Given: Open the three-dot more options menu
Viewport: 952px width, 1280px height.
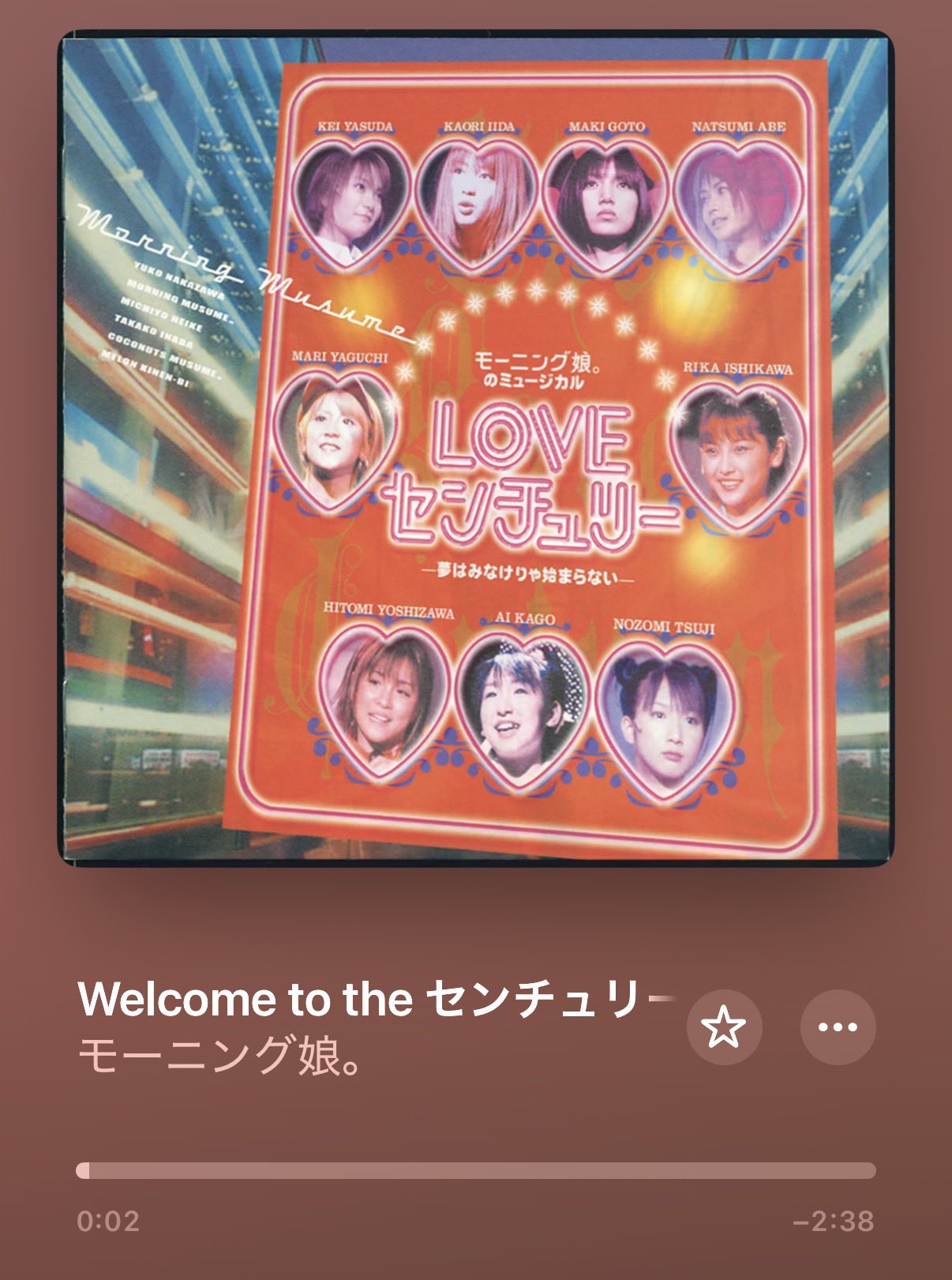Looking at the screenshot, I should pos(838,1027).
